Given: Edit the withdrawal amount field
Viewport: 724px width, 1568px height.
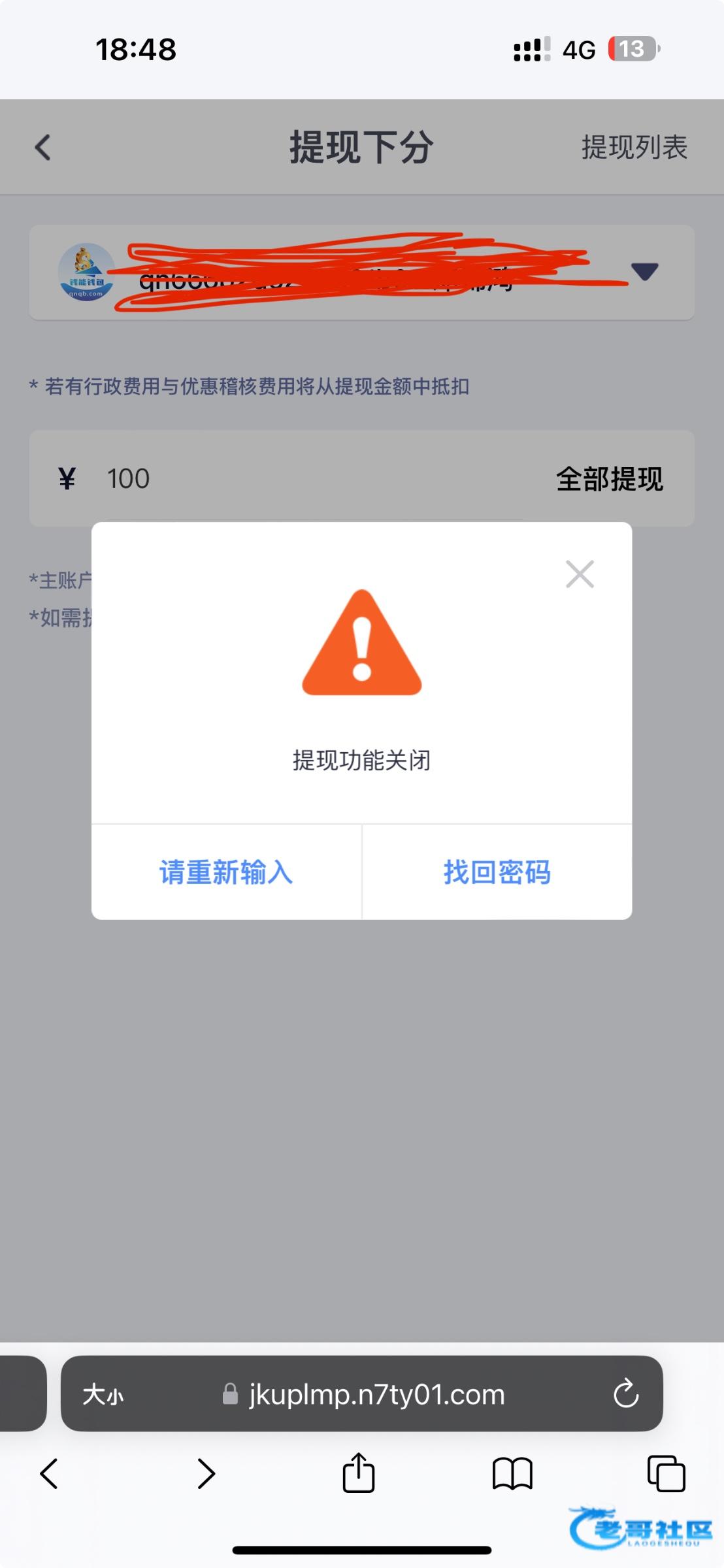Looking at the screenshot, I should click(314, 479).
